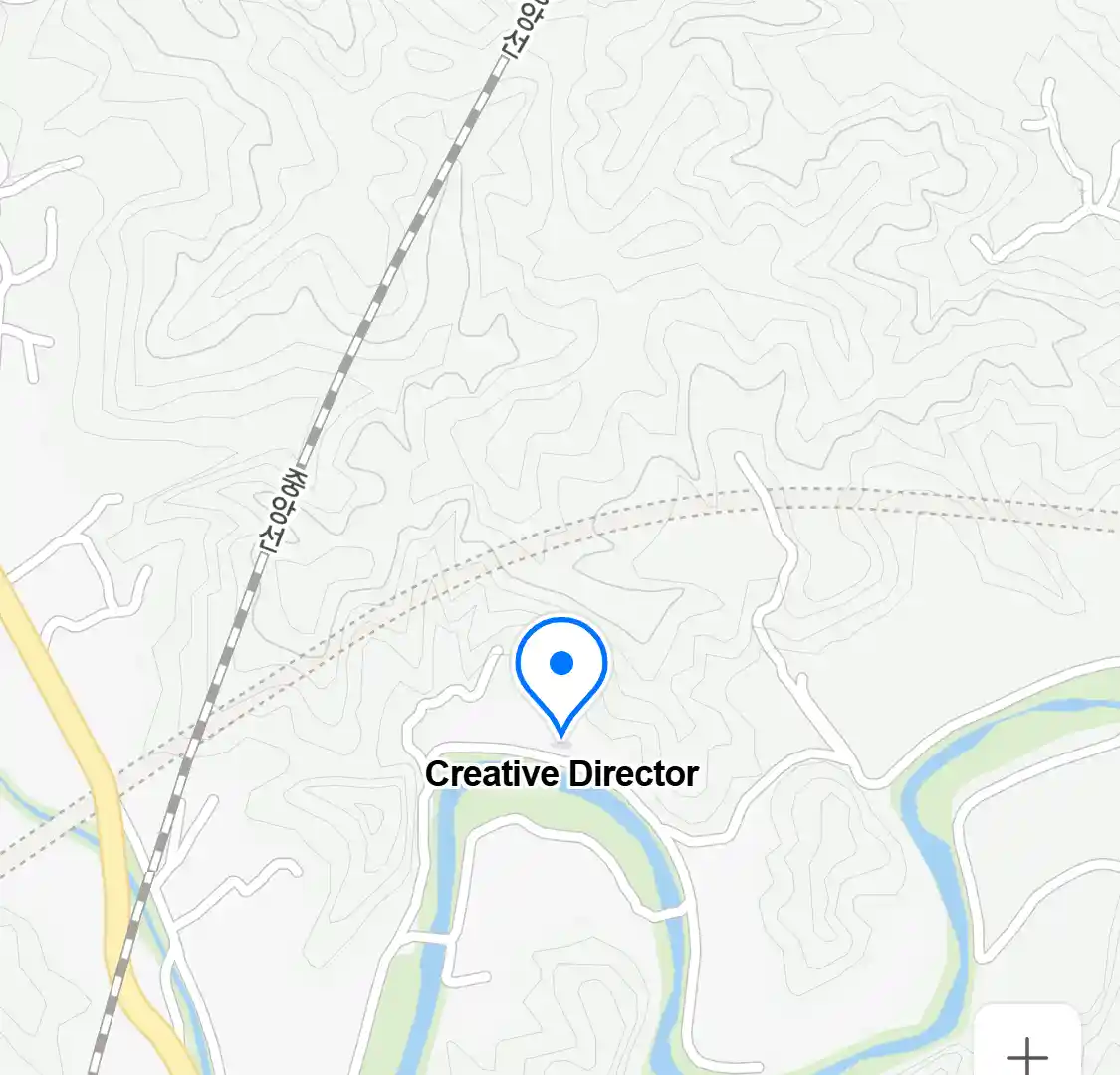Zoom in with the plus button
The width and height of the screenshot is (1120, 1075).
[1026, 1050]
